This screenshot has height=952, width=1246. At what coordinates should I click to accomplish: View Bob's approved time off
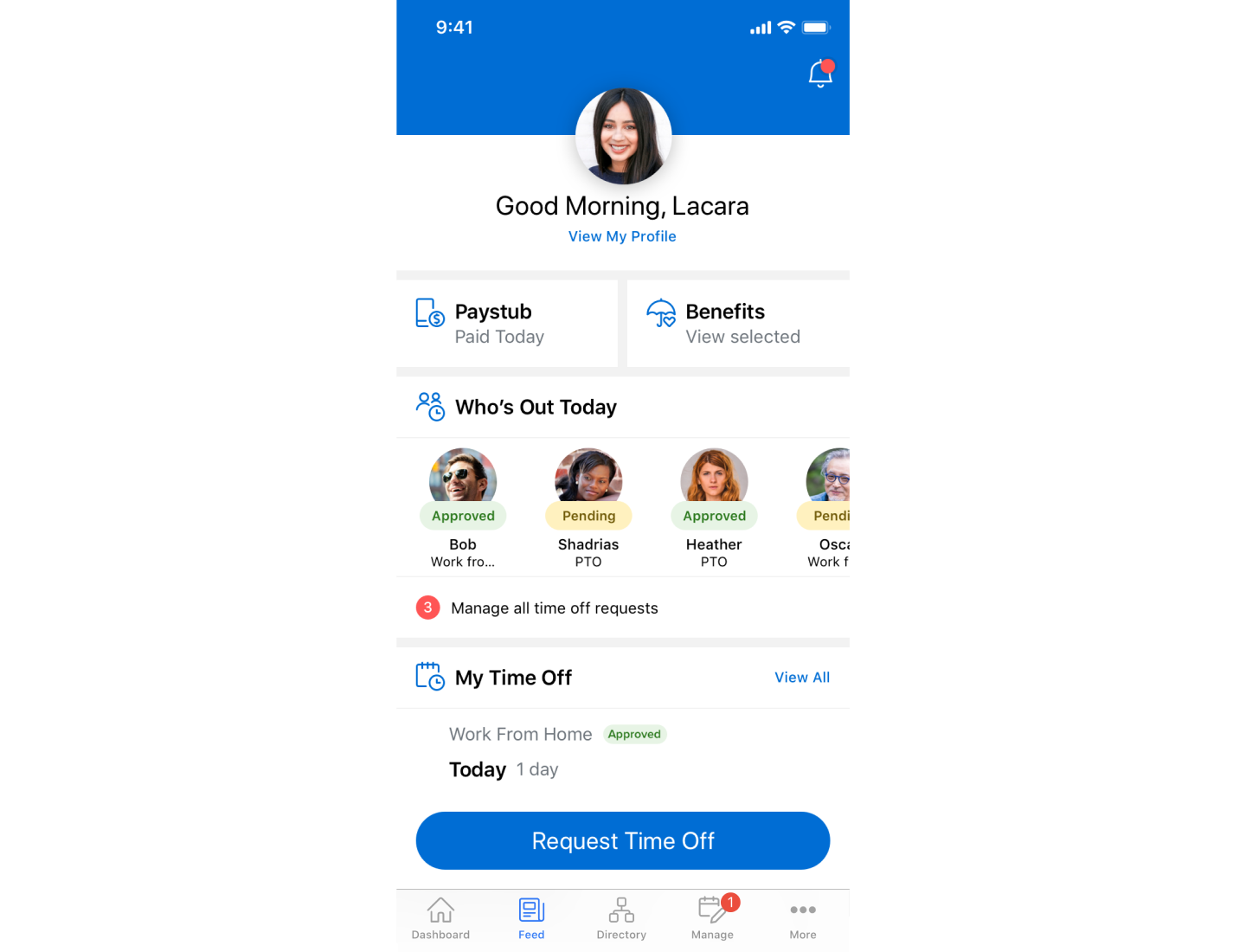pyautogui.click(x=463, y=506)
